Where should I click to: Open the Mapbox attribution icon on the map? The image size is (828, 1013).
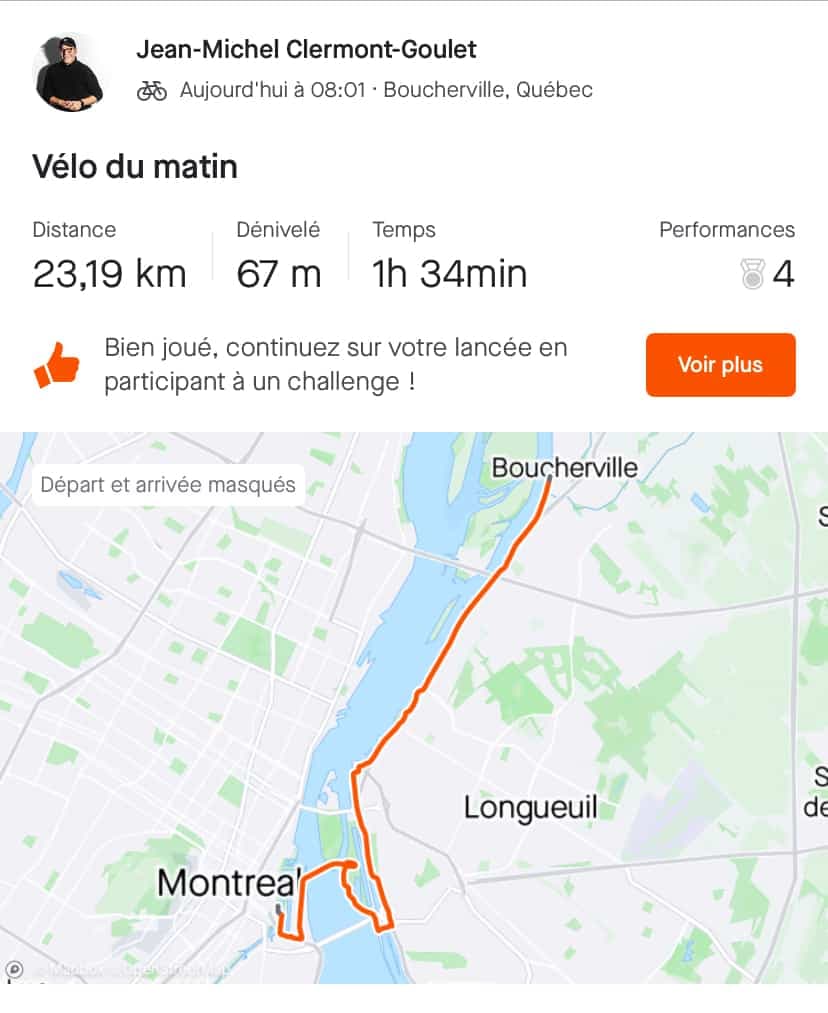(x=16, y=968)
